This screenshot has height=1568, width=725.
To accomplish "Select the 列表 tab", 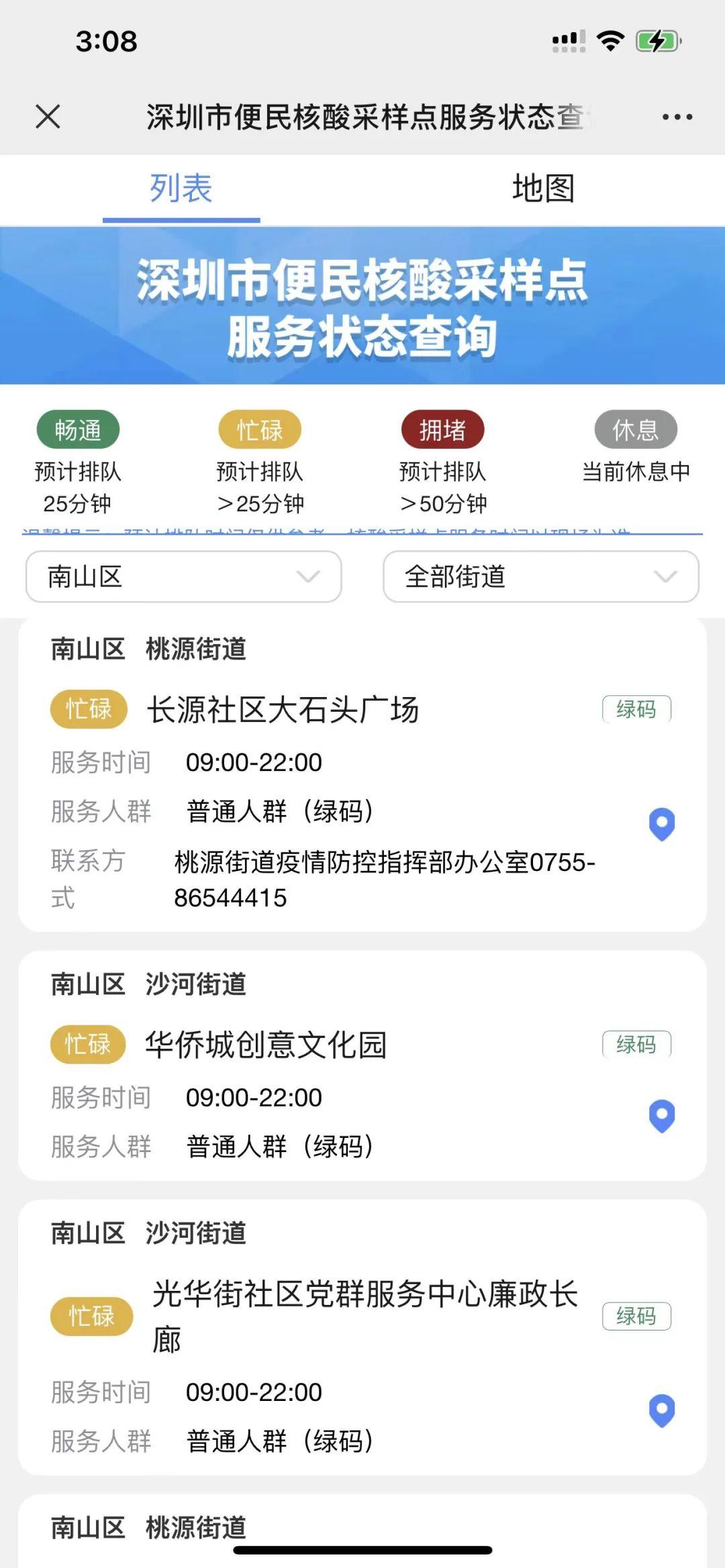I will tap(181, 189).
